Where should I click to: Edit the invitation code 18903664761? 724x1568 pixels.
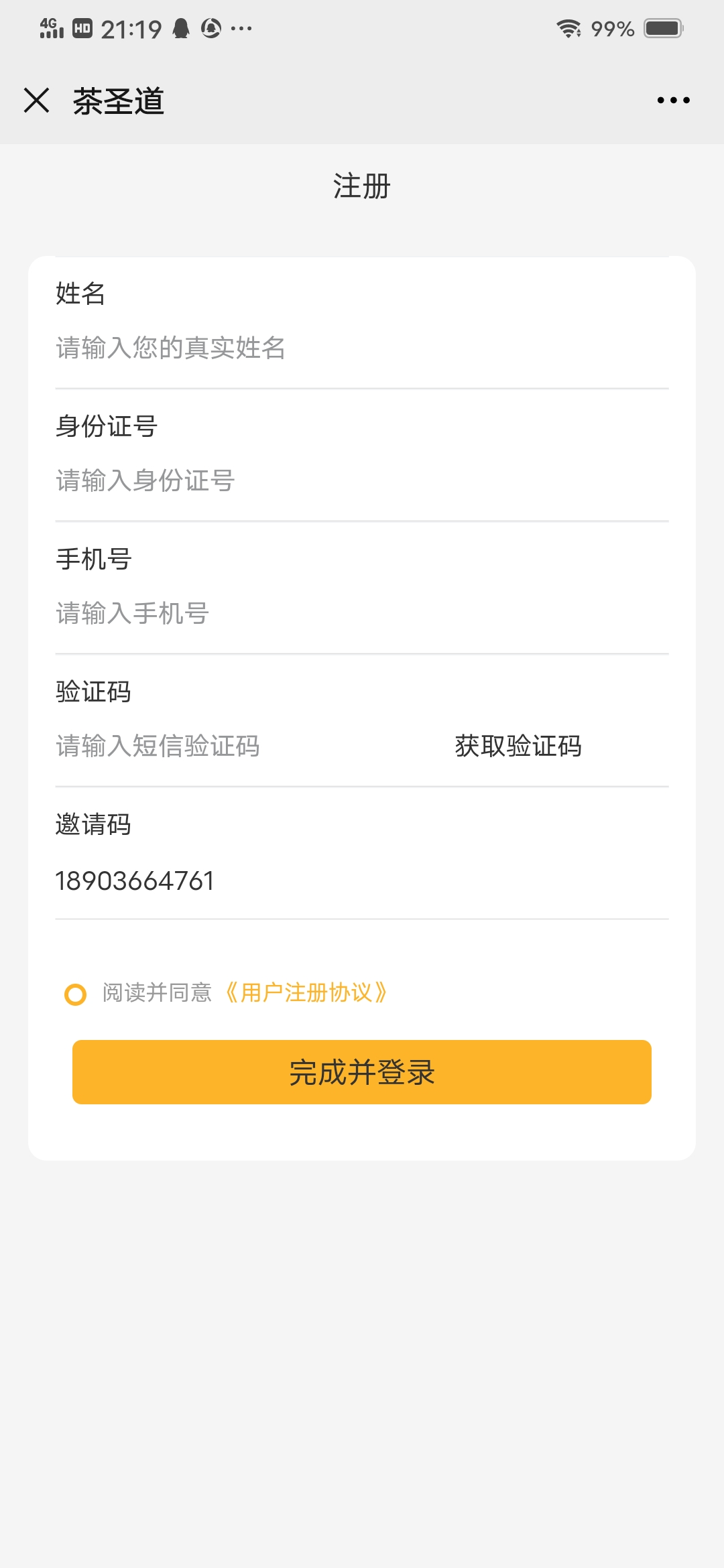(268, 880)
